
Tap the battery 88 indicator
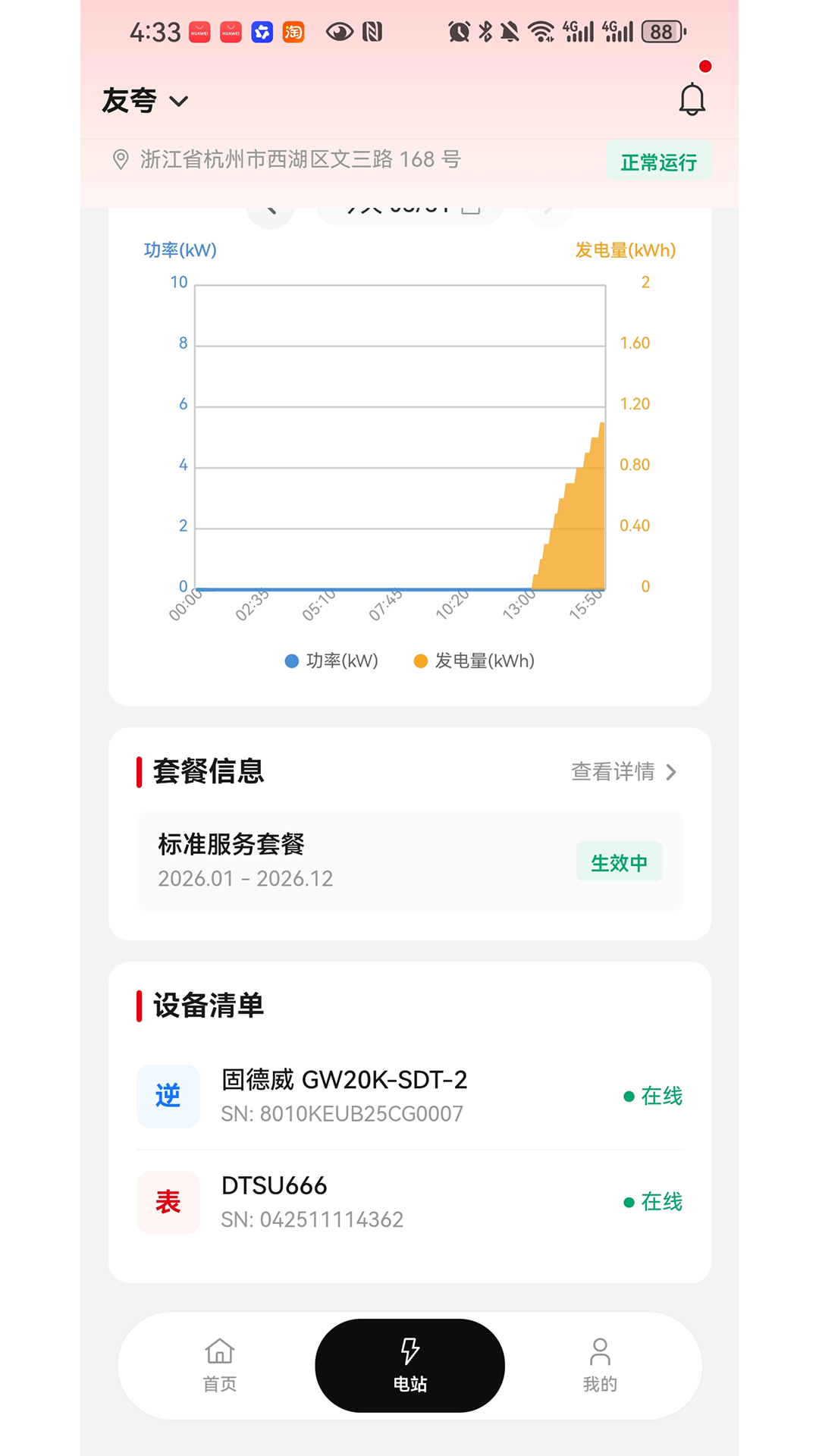point(662,32)
